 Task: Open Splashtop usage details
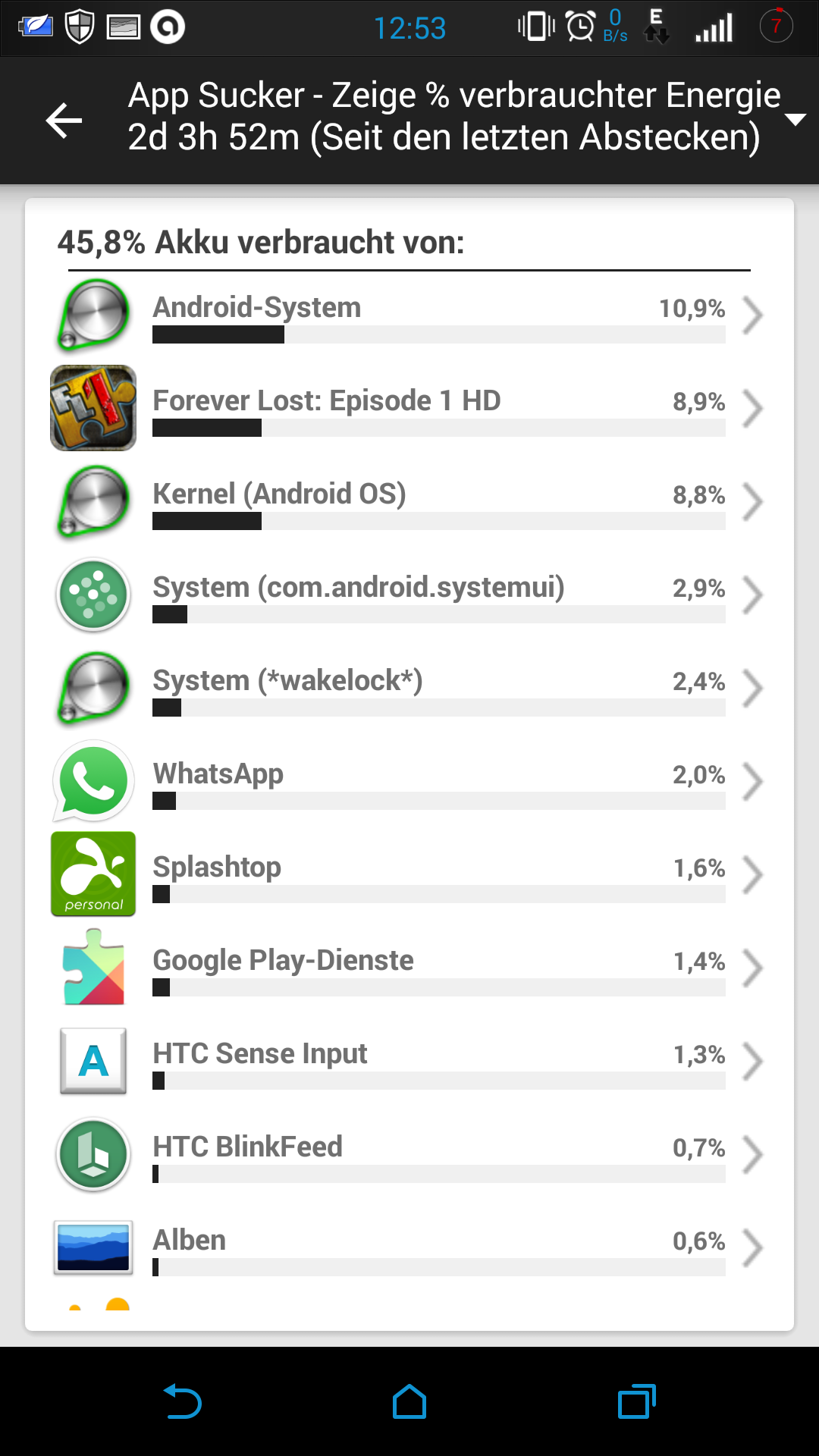tap(409, 874)
